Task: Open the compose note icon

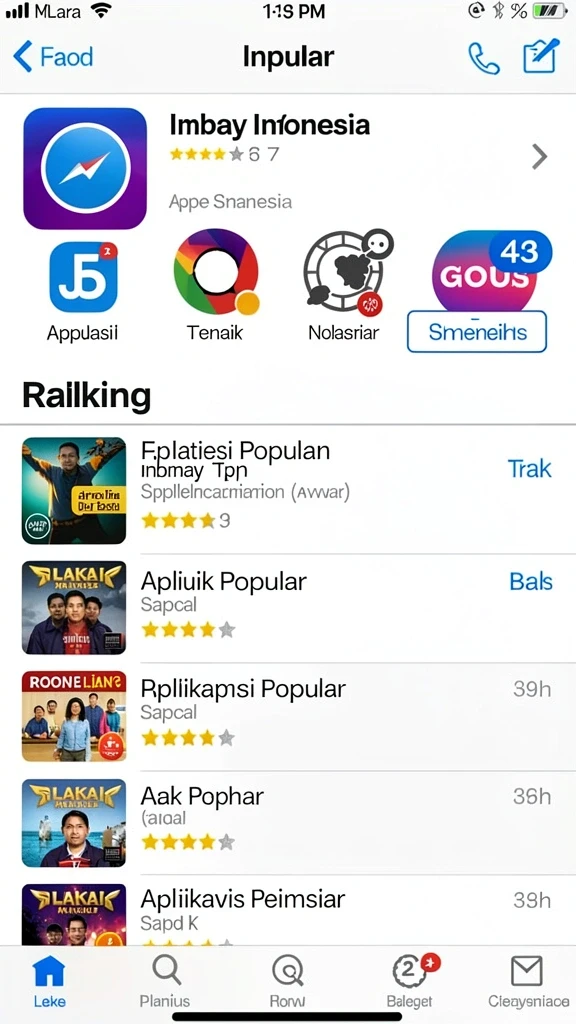Action: click(x=541, y=56)
